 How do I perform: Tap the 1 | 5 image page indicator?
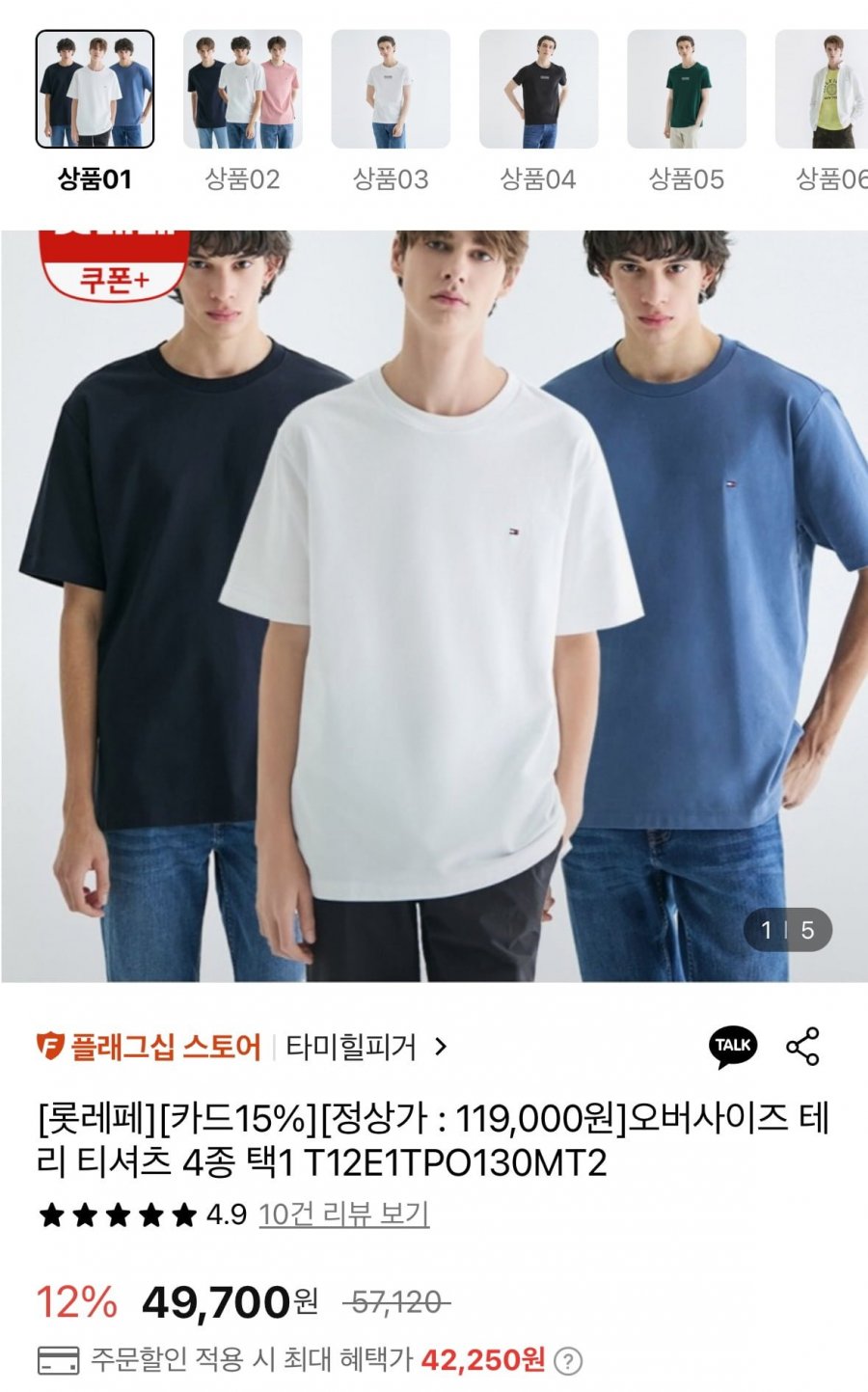pyautogui.click(x=788, y=930)
